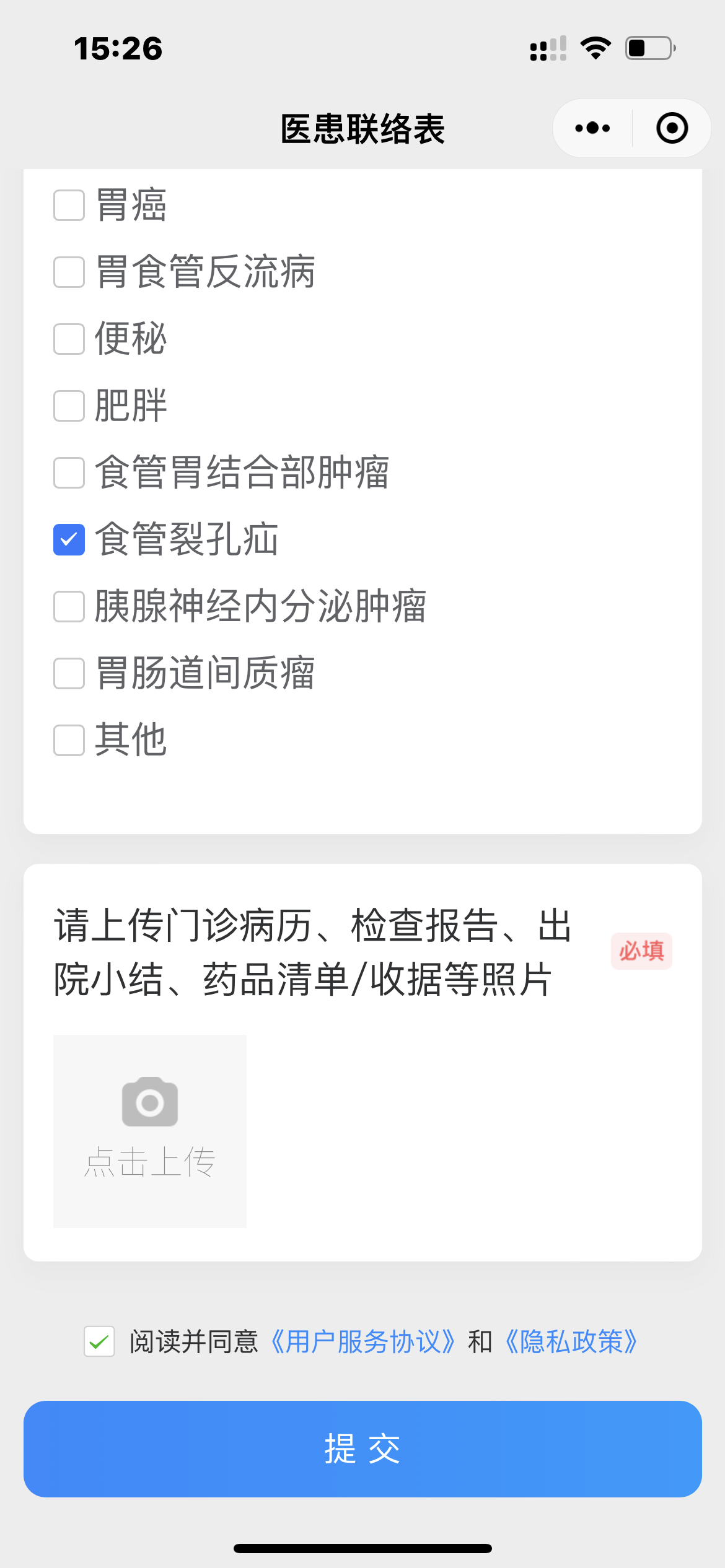Close the mini program via circle icon
Image resolution: width=725 pixels, height=1568 pixels.
672,128
